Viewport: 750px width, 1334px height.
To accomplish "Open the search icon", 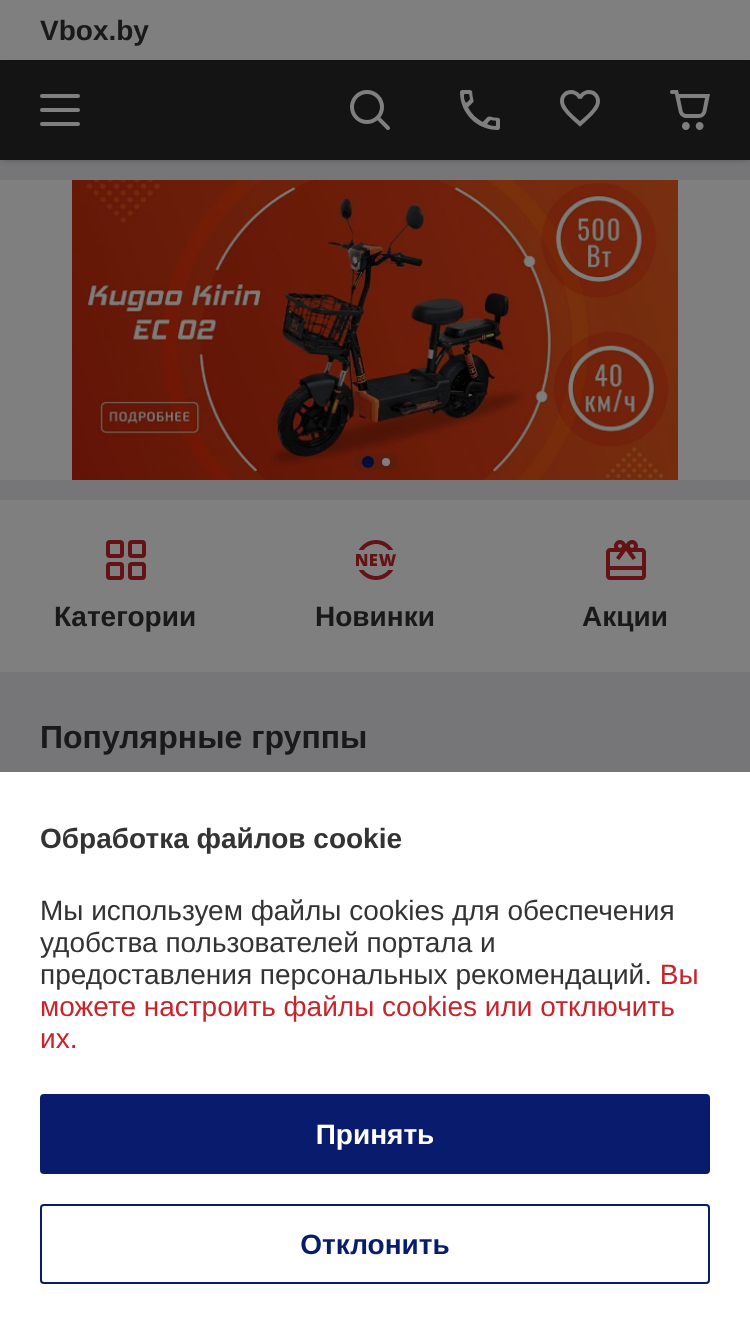I will click(369, 110).
